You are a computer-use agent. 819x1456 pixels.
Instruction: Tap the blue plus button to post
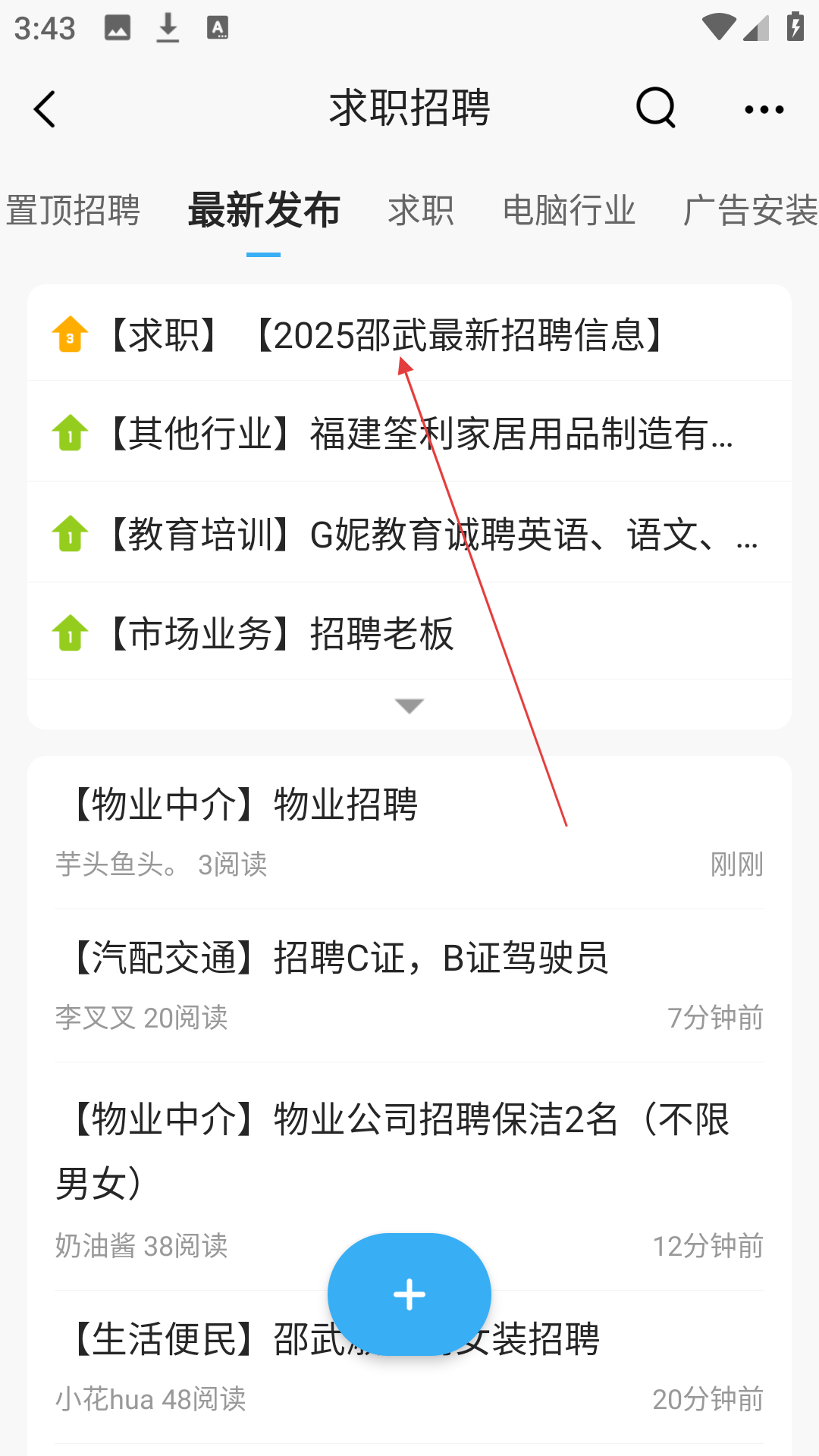[x=409, y=1294]
